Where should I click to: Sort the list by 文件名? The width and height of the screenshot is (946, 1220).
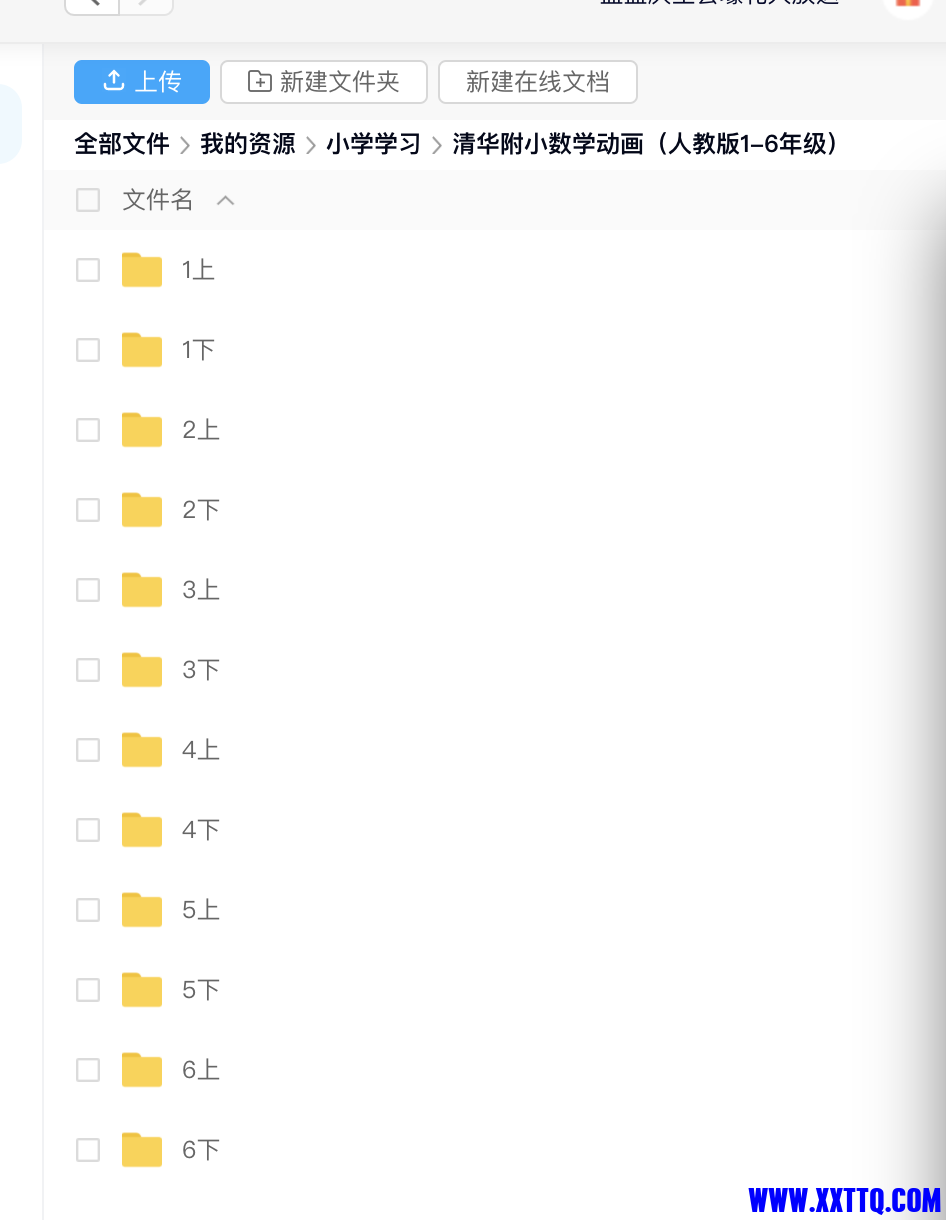click(158, 200)
